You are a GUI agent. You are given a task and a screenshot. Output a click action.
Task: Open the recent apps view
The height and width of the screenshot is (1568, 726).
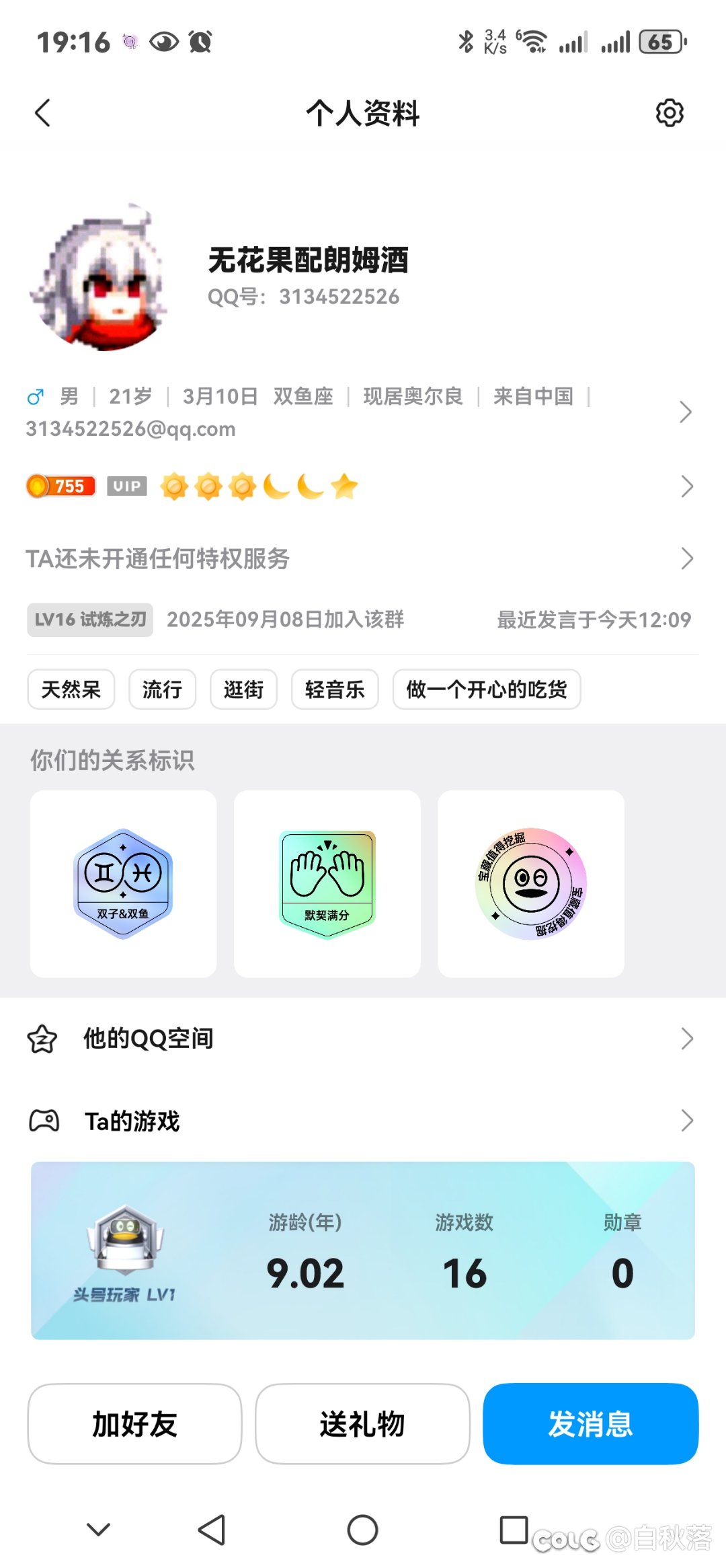[514, 1530]
